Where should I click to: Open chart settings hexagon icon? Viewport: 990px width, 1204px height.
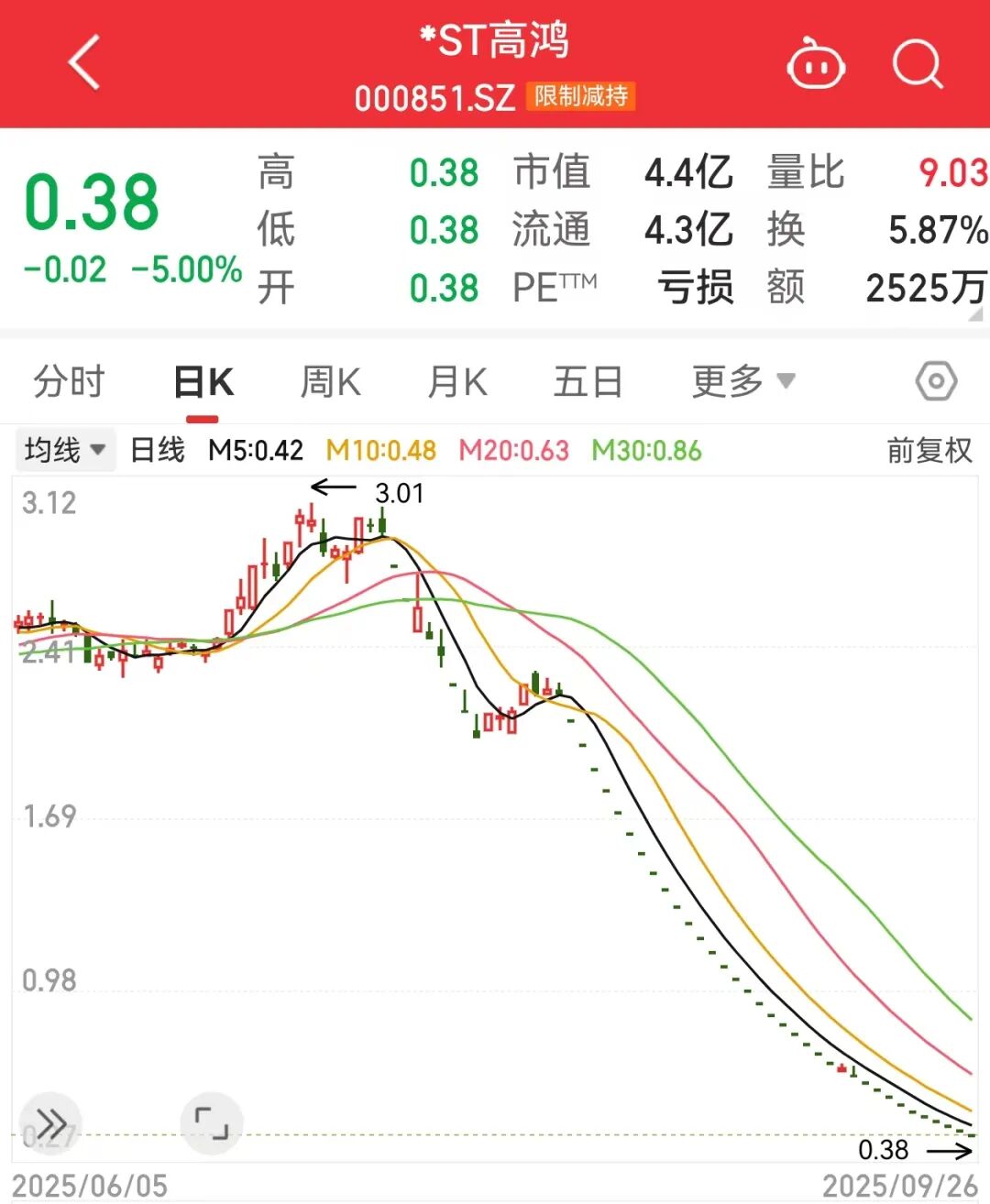click(936, 381)
